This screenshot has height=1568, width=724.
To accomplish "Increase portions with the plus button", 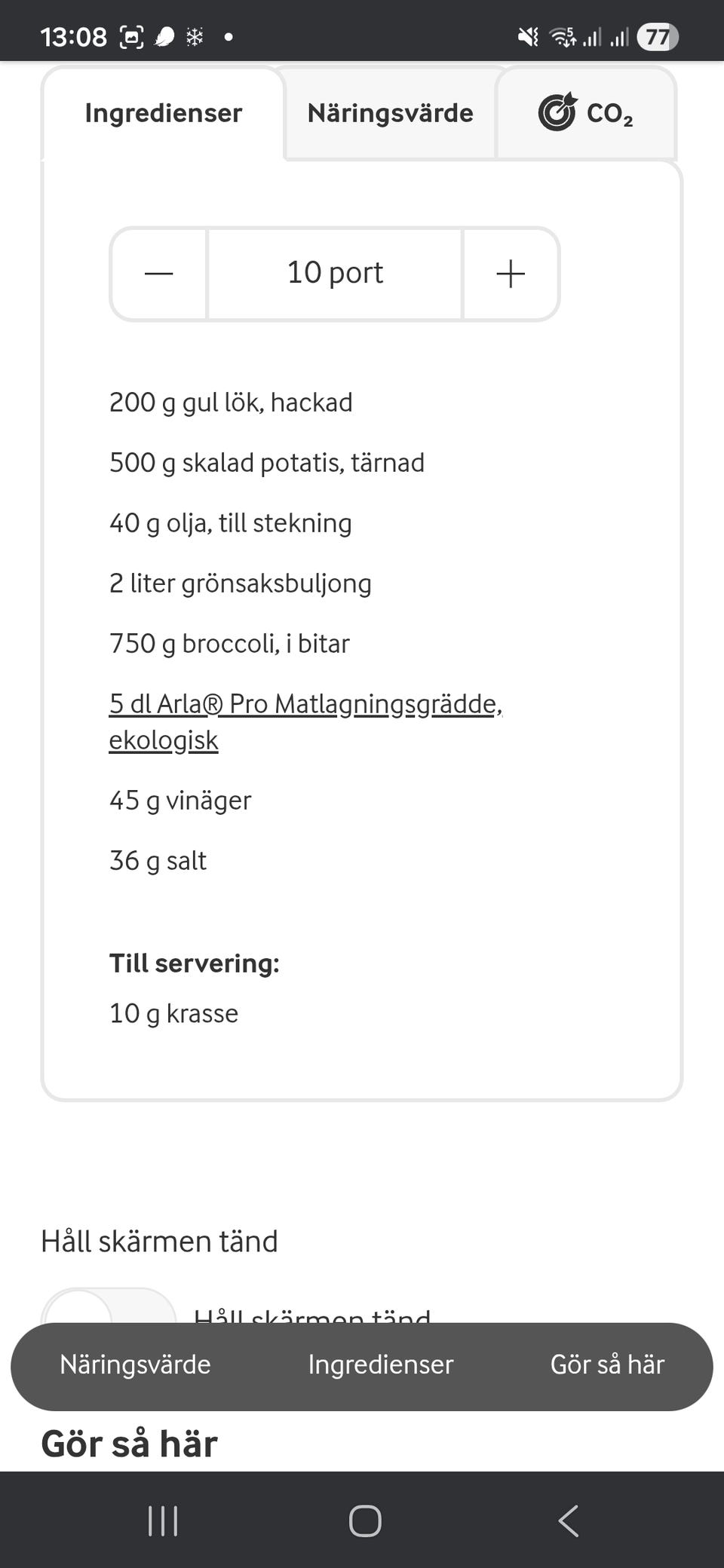I will click(x=510, y=273).
